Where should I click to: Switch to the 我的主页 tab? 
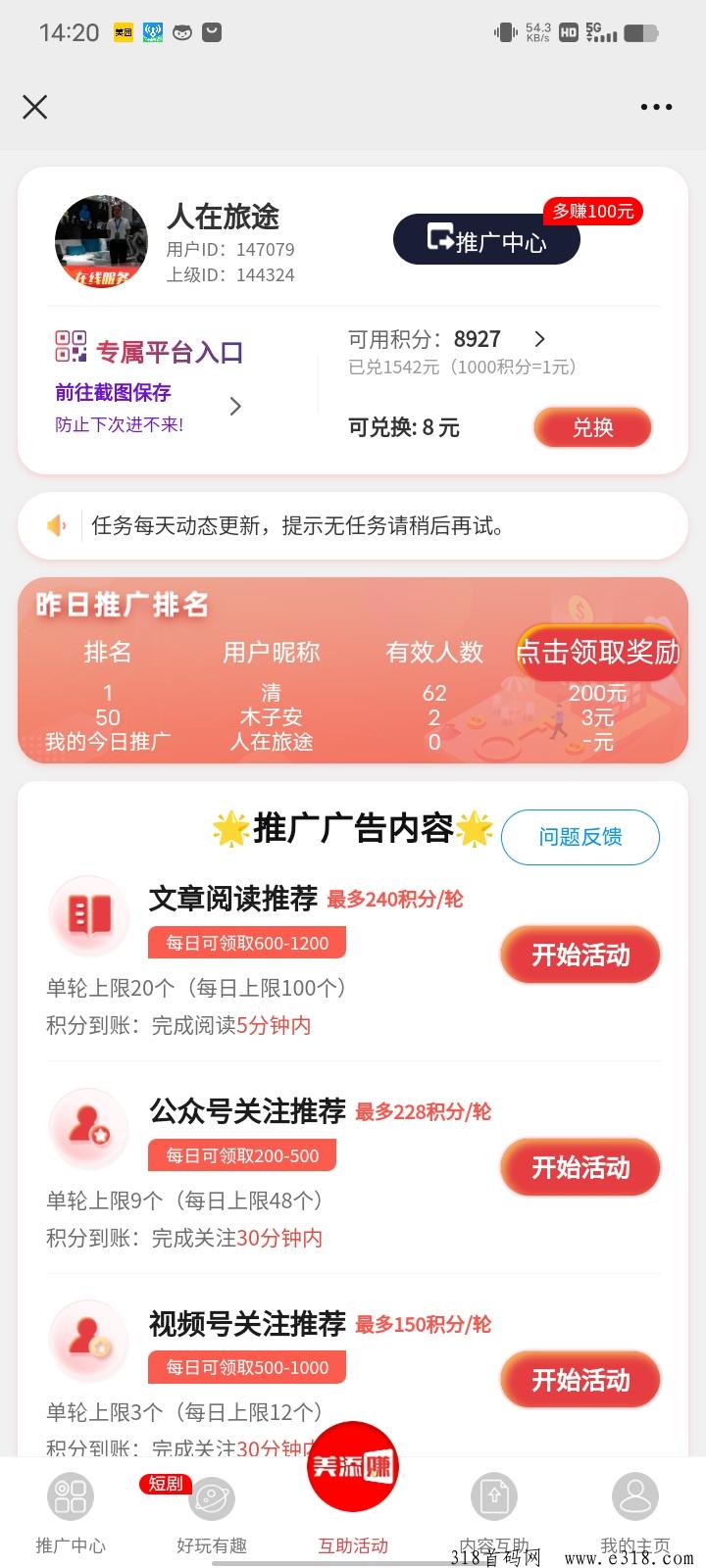click(635, 1514)
